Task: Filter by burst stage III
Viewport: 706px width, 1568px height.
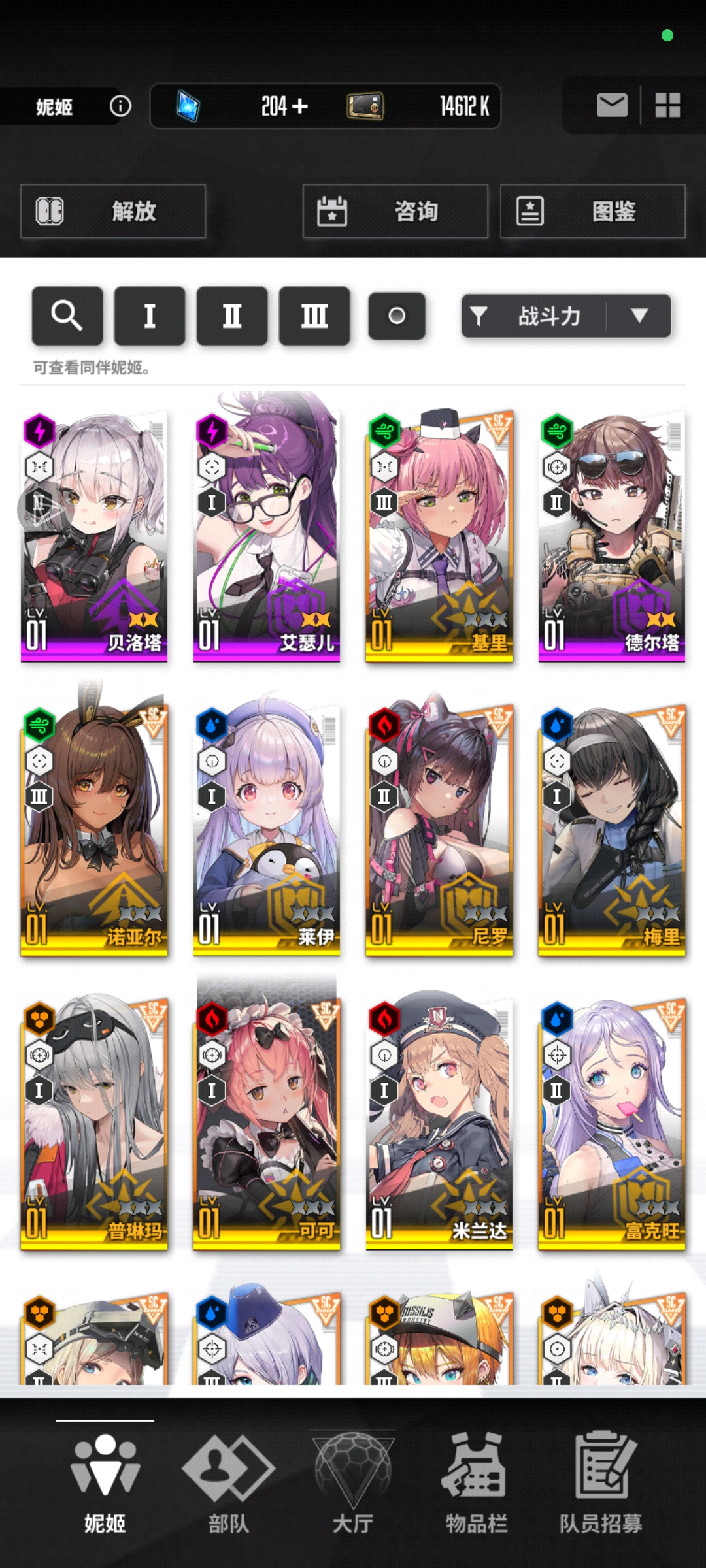Action: tap(314, 316)
